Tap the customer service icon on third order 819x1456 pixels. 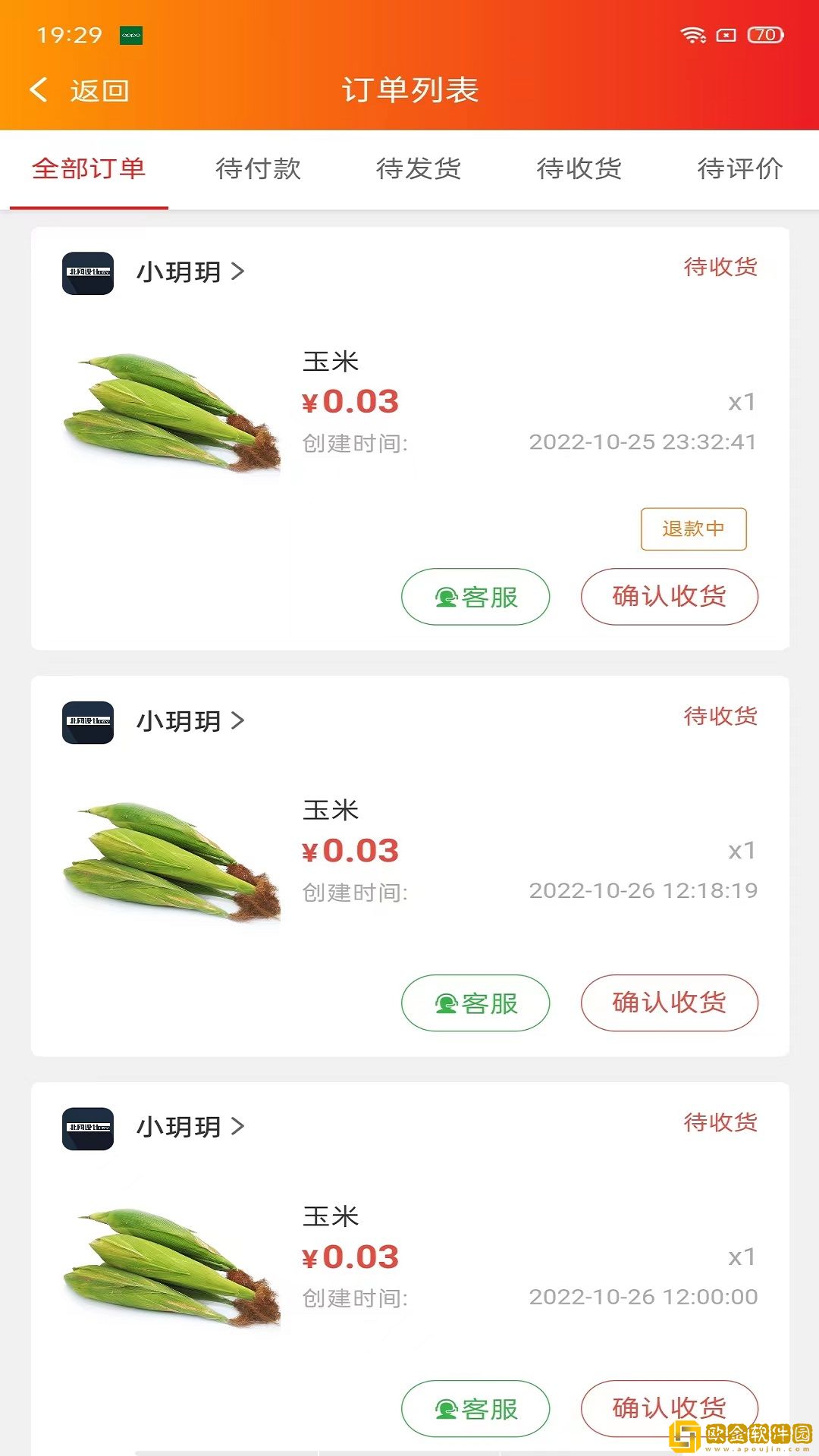tap(447, 1408)
